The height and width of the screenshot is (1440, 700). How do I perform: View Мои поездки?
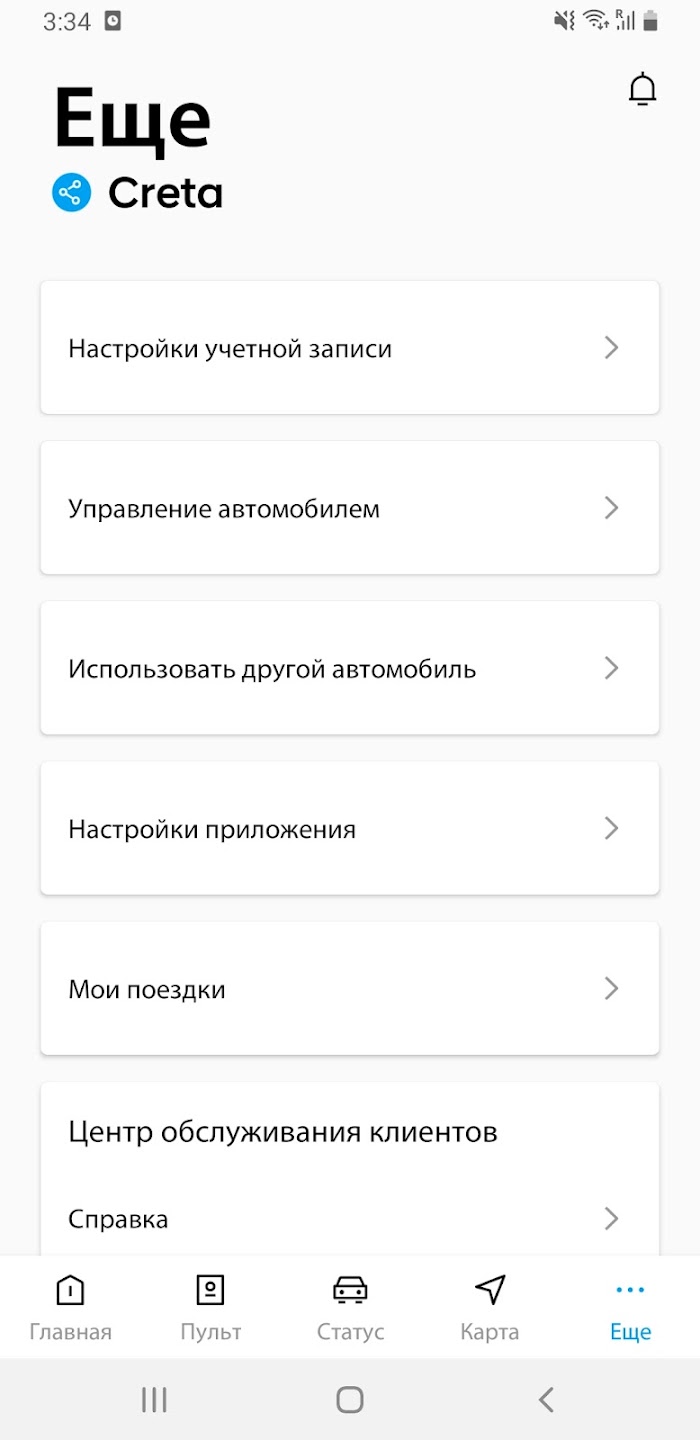(350, 988)
